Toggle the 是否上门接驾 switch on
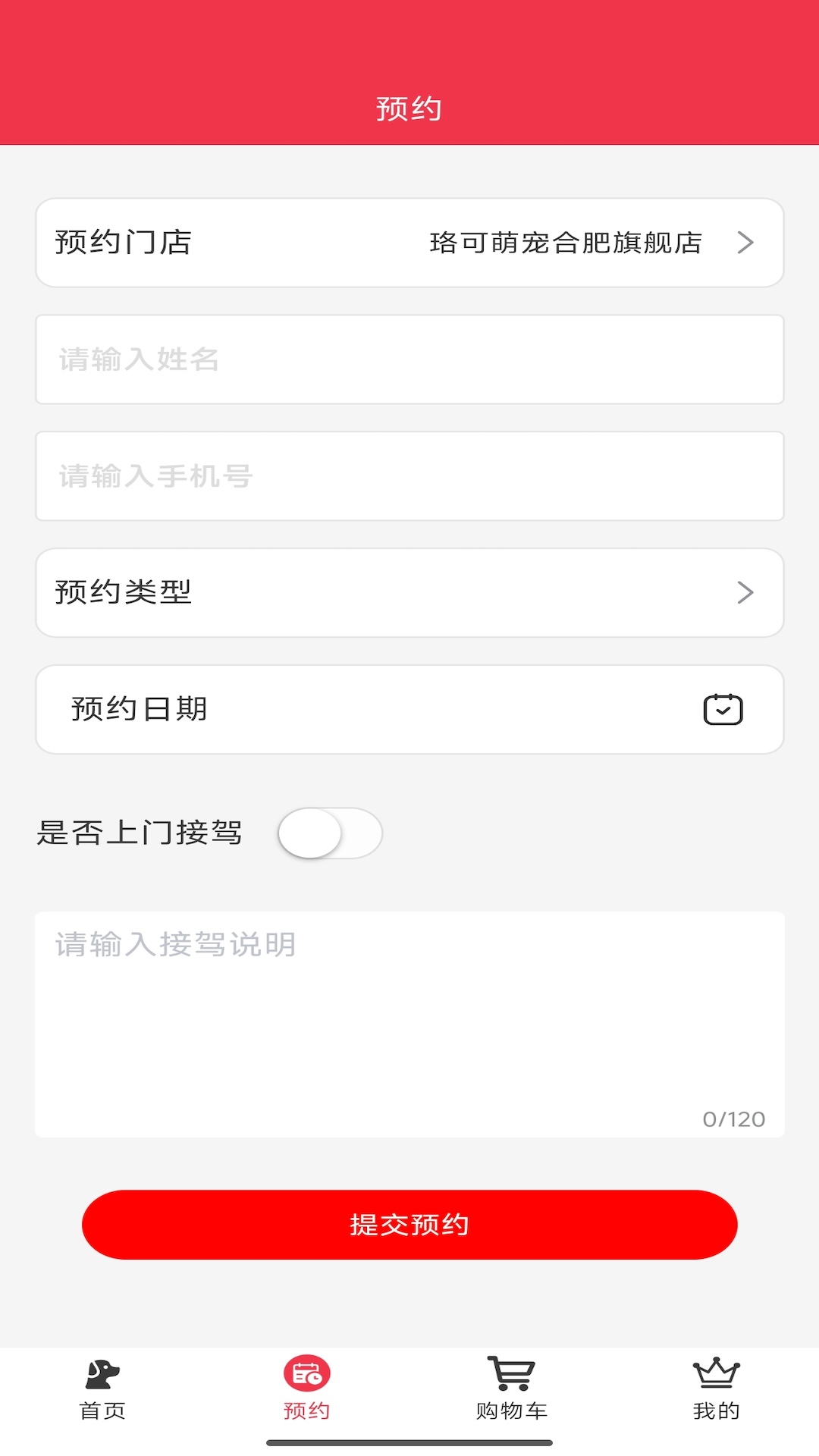 [330, 833]
